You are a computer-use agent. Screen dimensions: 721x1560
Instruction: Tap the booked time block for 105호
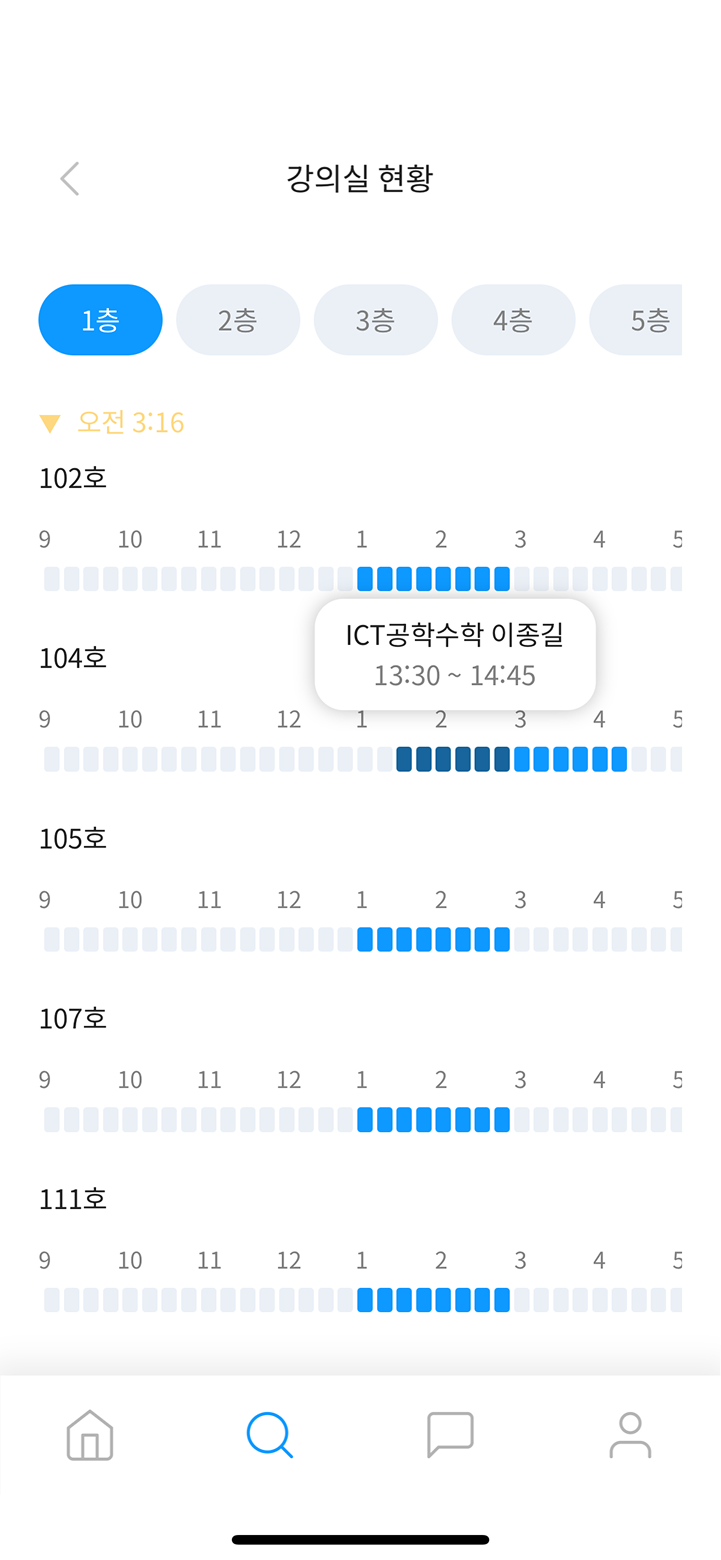click(433, 939)
